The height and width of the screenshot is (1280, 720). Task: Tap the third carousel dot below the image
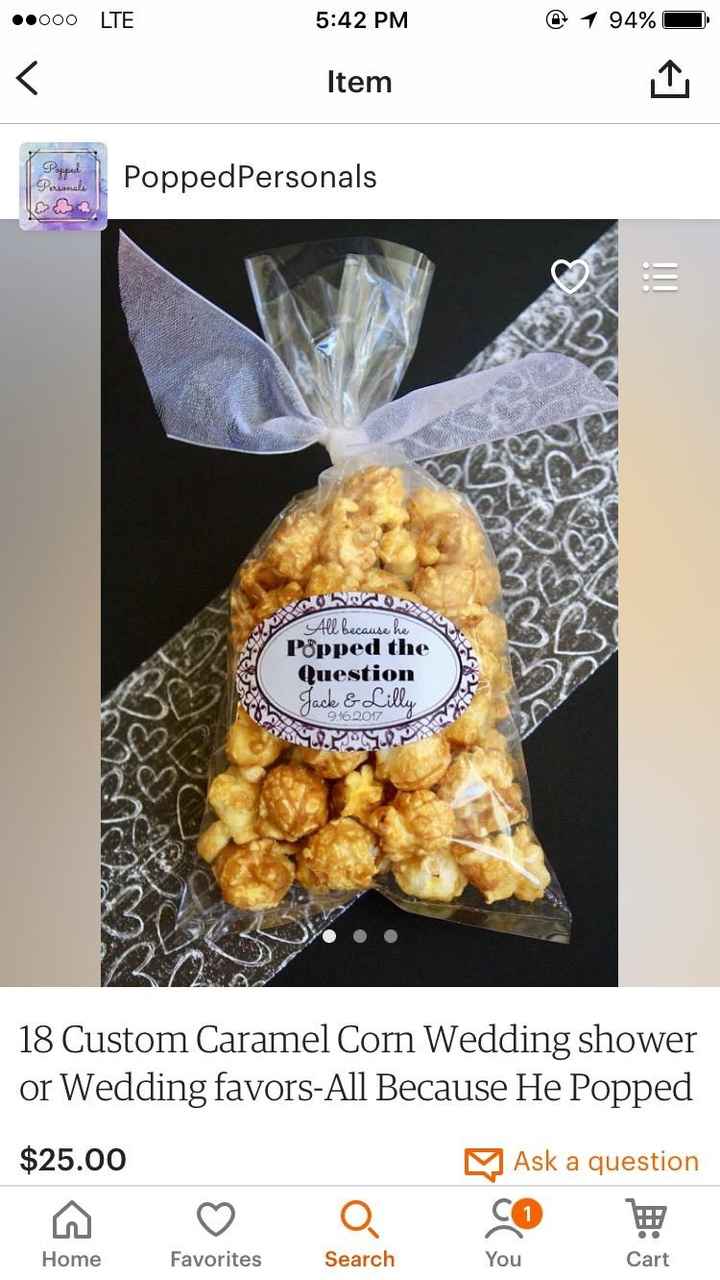click(x=390, y=936)
